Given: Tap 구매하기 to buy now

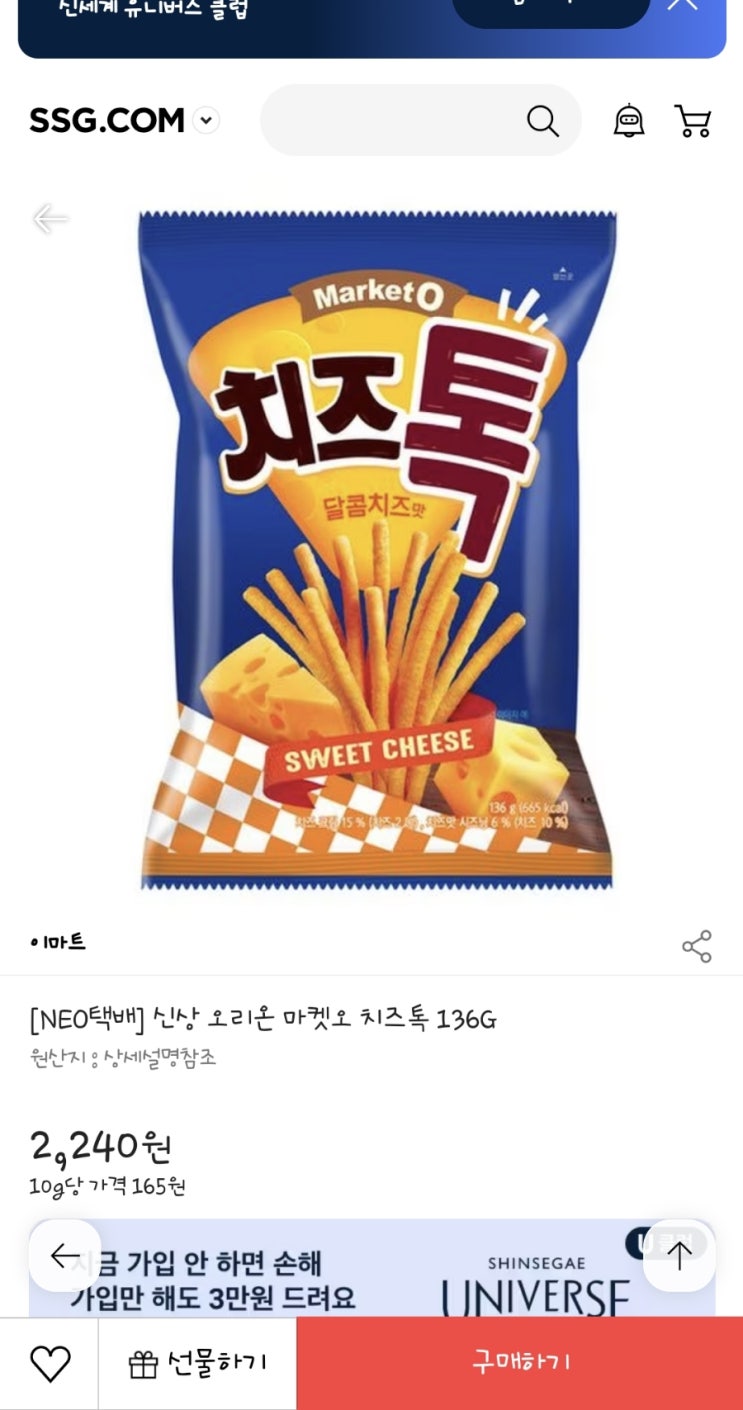Looking at the screenshot, I should [x=520, y=1363].
